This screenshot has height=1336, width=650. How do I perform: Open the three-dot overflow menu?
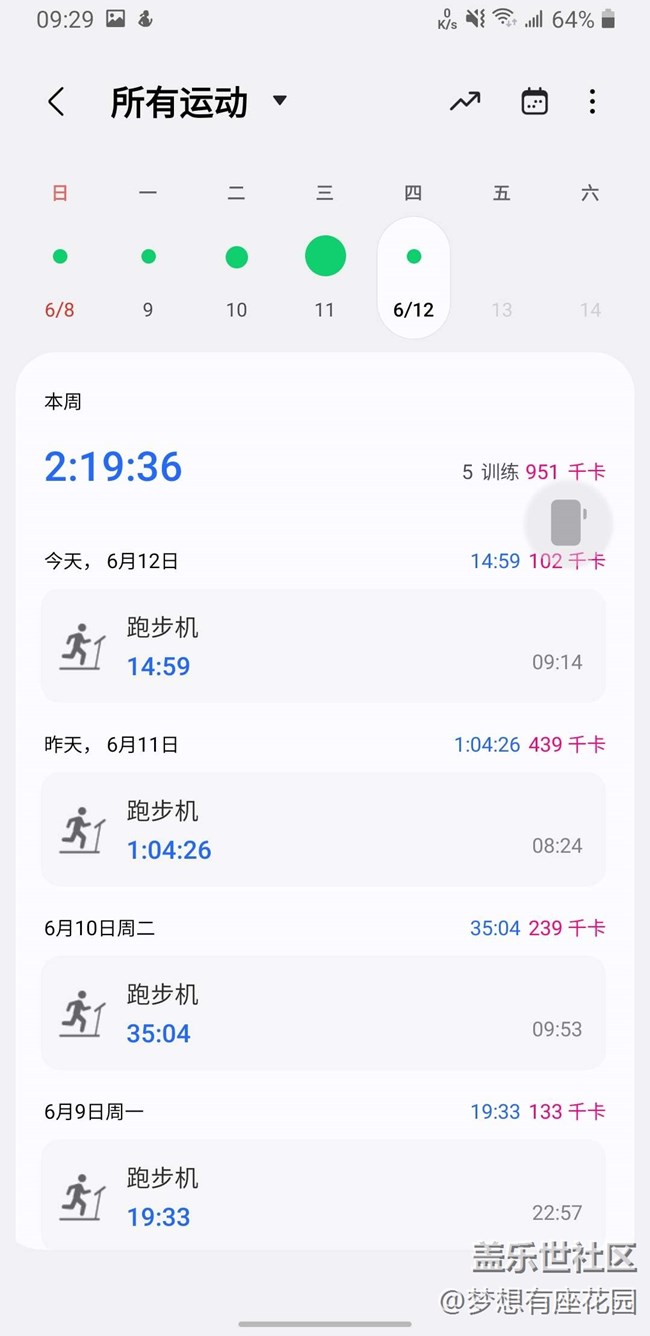[x=593, y=102]
